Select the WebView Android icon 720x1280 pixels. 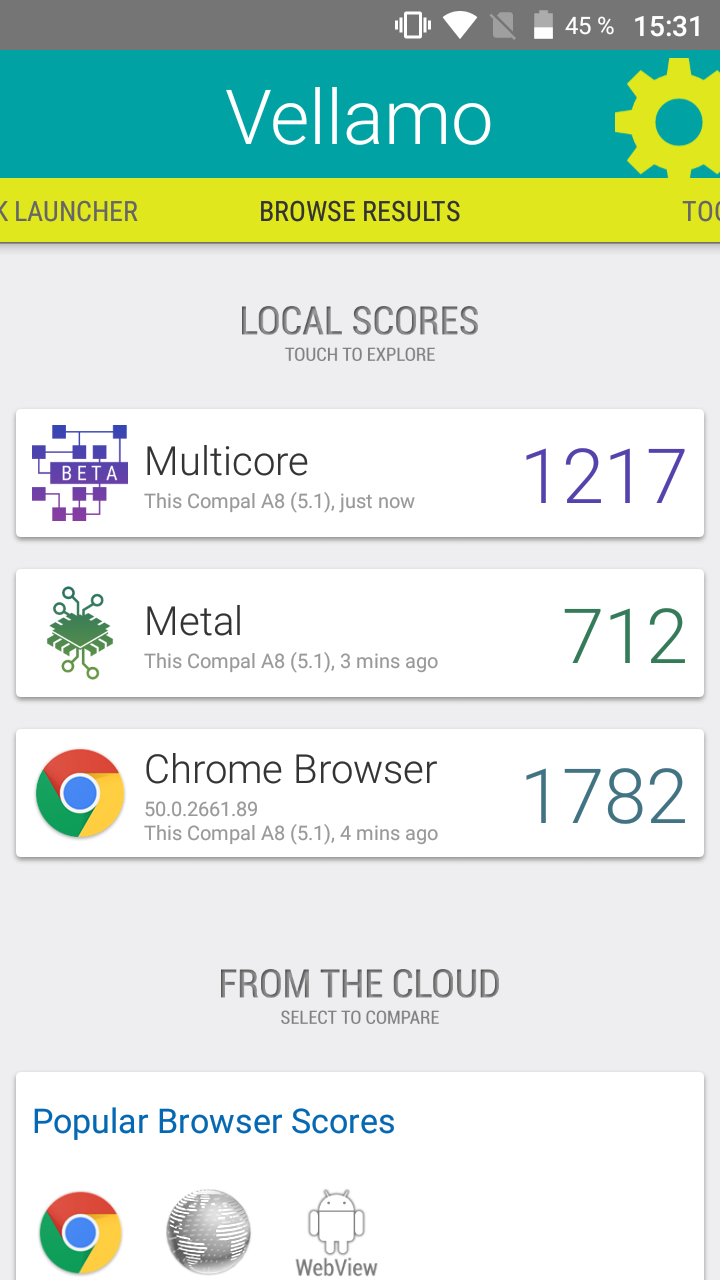tap(336, 1233)
